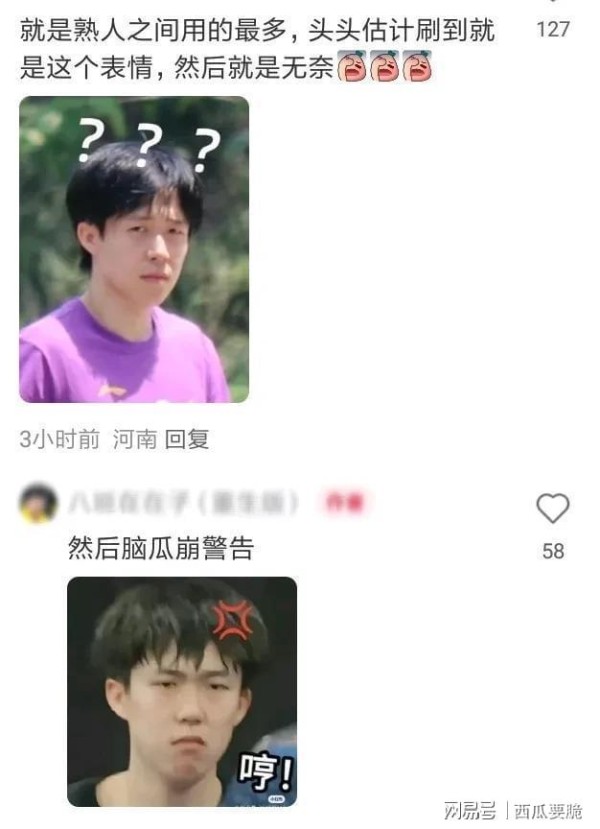Like the reply saying 然后脑瓜崩警告
Screen dimensions: 600x829
(552, 509)
